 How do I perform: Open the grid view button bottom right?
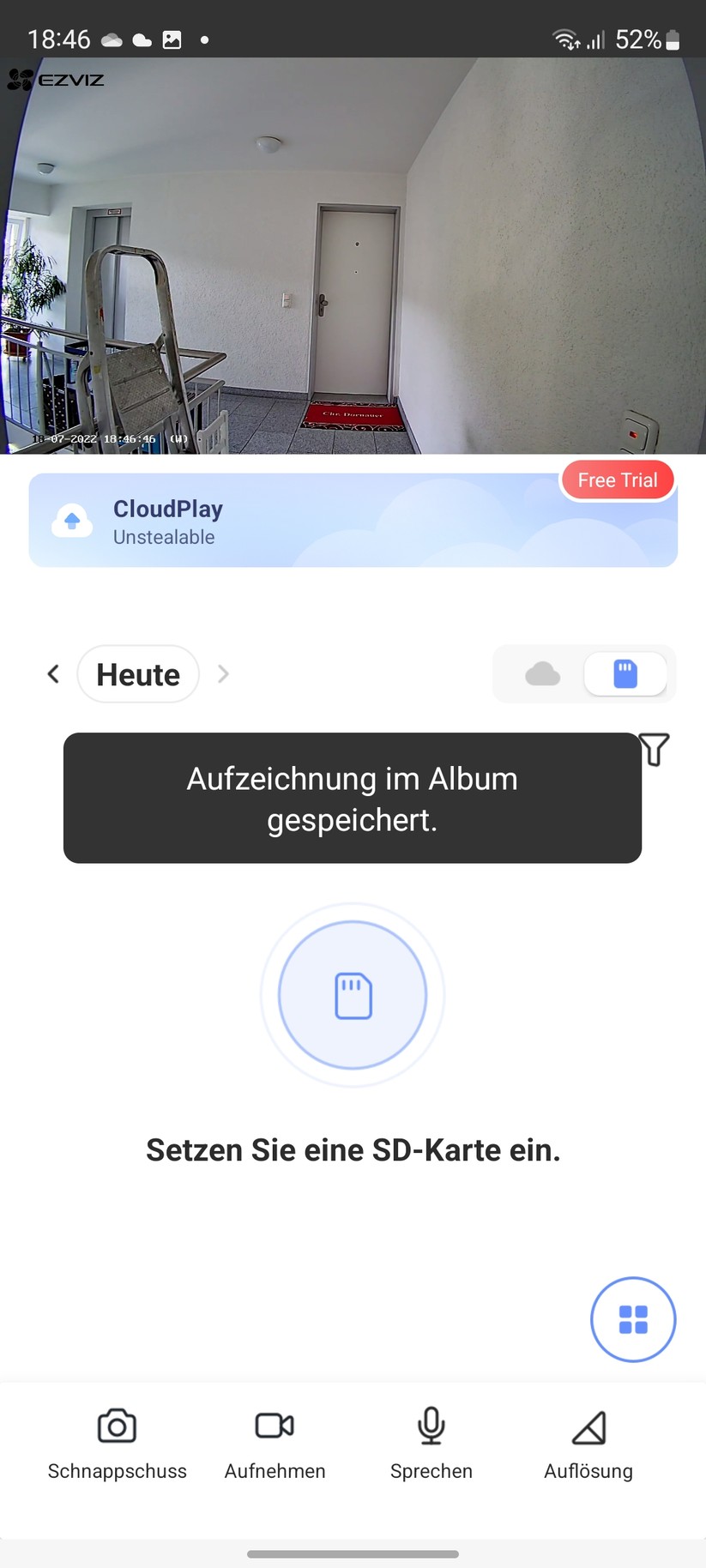coord(632,1319)
